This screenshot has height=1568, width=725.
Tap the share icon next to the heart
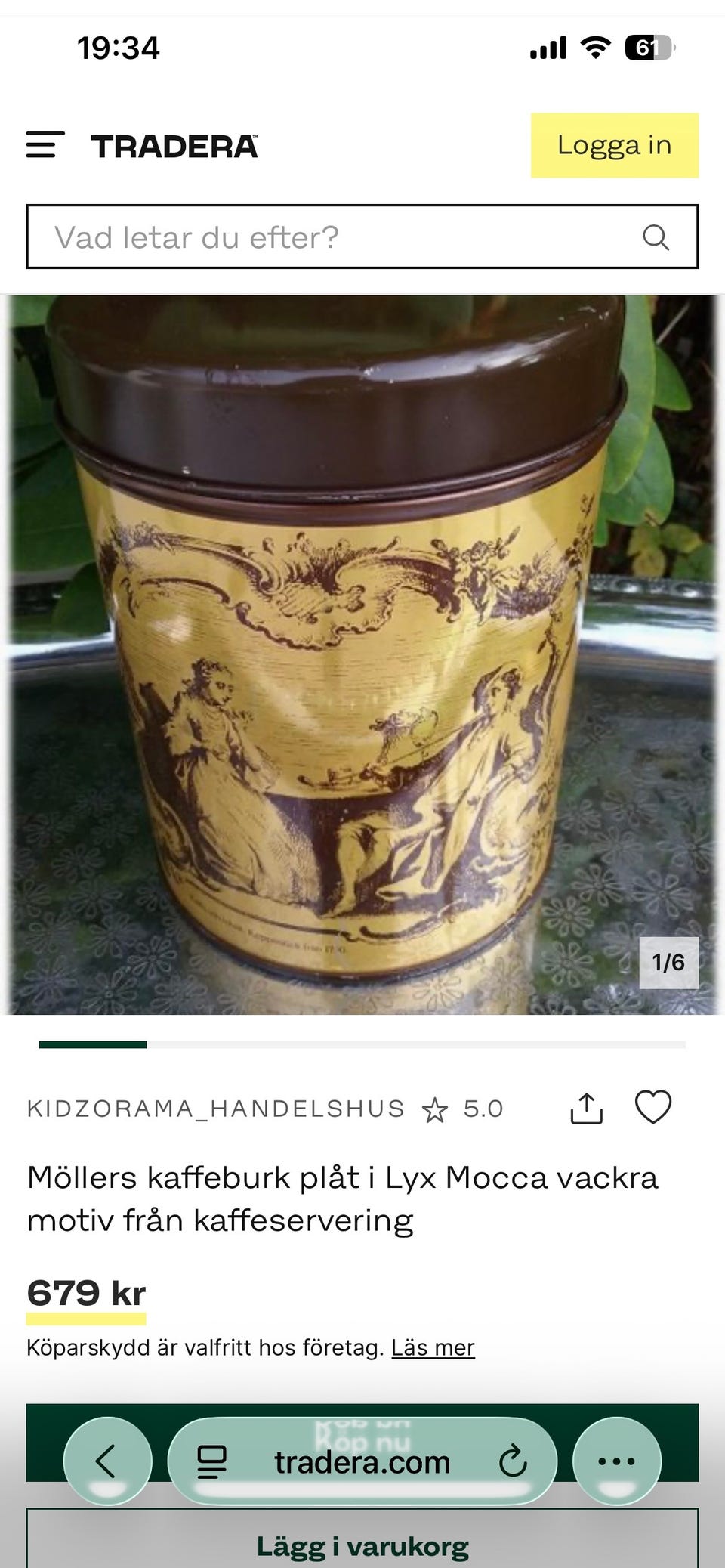click(x=588, y=1108)
